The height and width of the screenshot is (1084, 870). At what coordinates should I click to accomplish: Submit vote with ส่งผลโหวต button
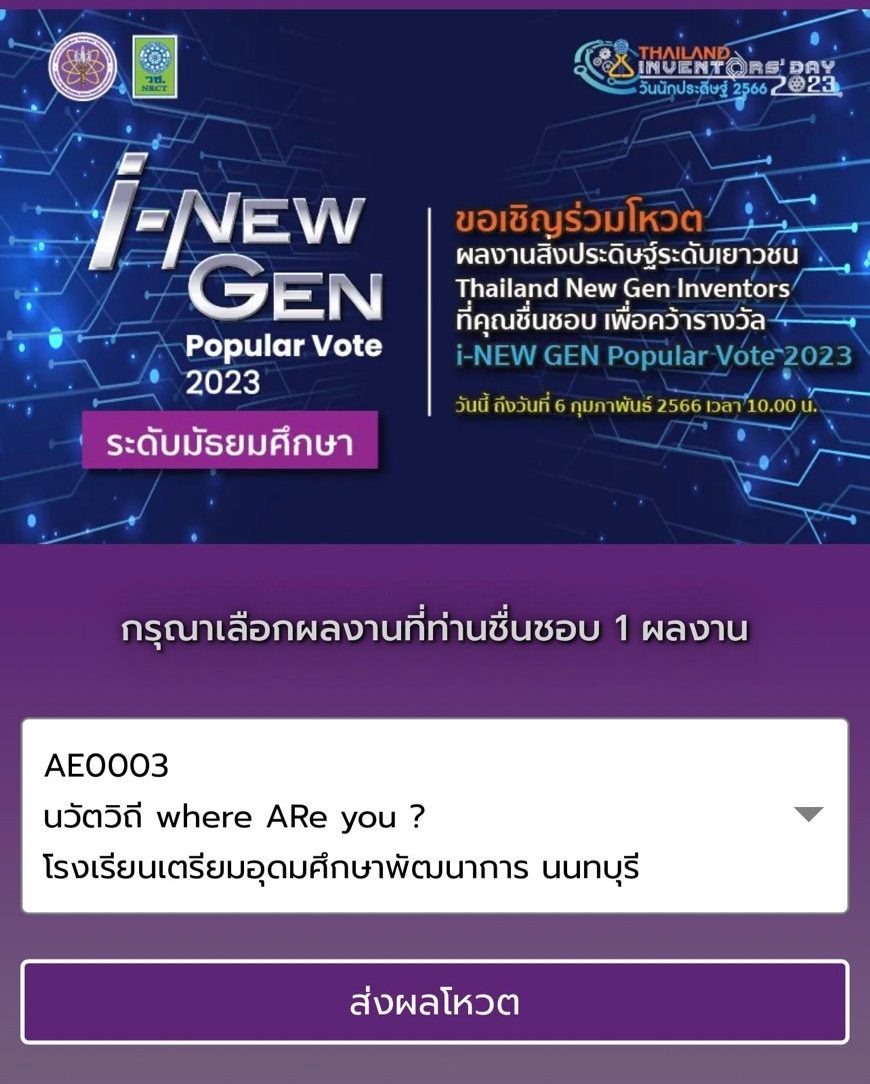pos(435,1002)
